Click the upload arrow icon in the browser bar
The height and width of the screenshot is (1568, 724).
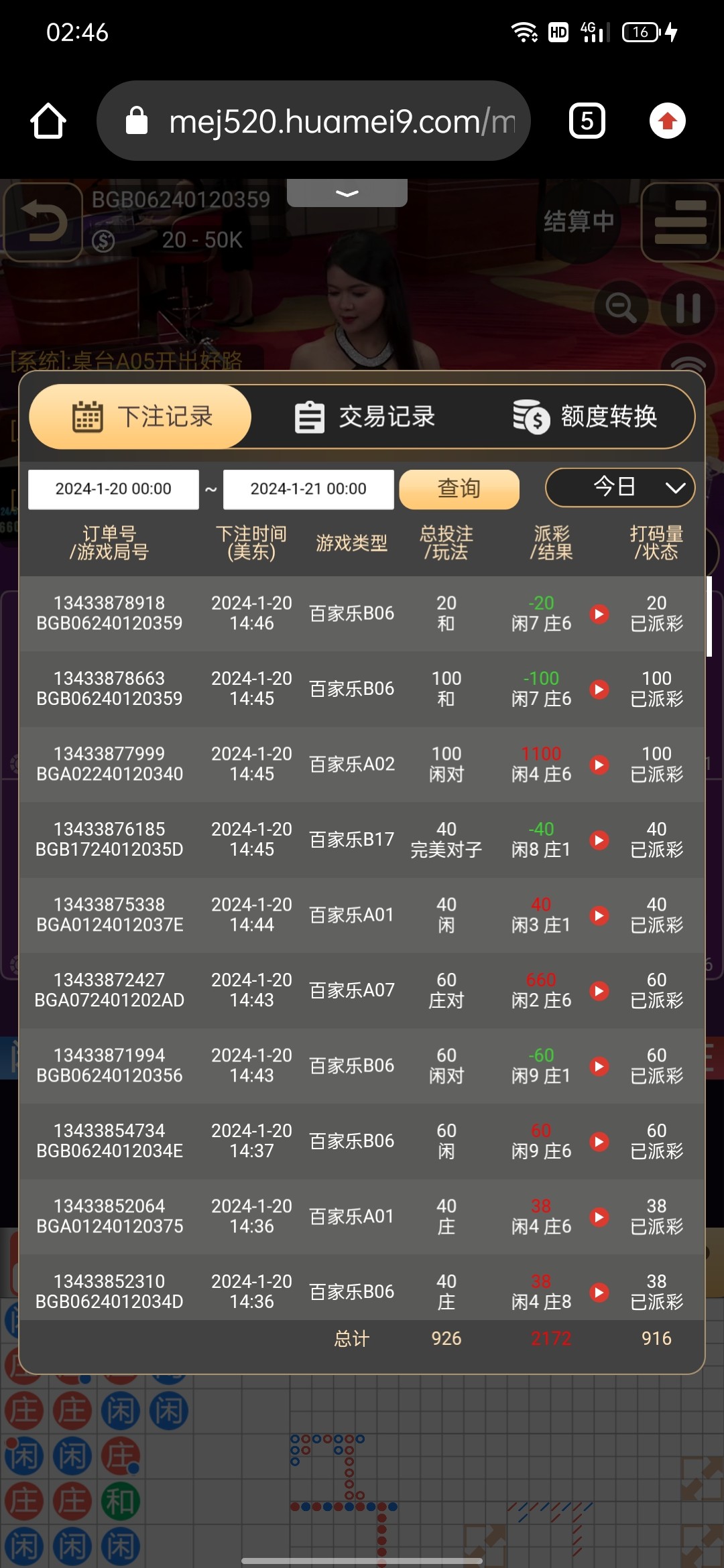pos(667,121)
